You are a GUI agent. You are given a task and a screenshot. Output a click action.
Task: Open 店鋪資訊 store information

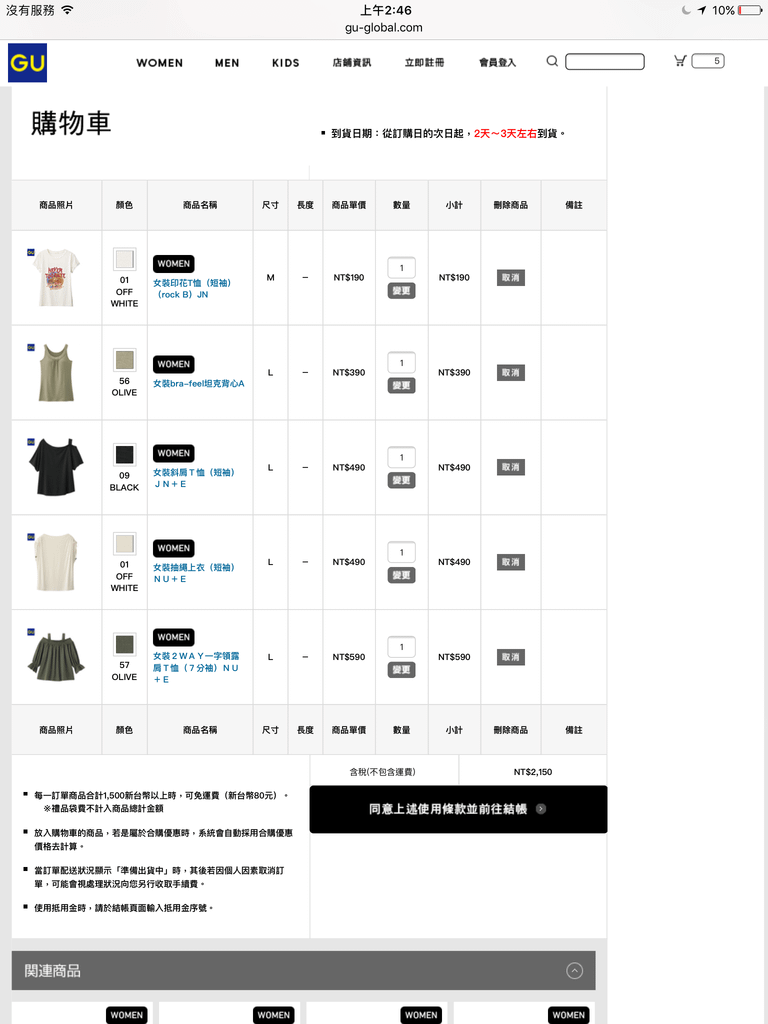click(351, 62)
